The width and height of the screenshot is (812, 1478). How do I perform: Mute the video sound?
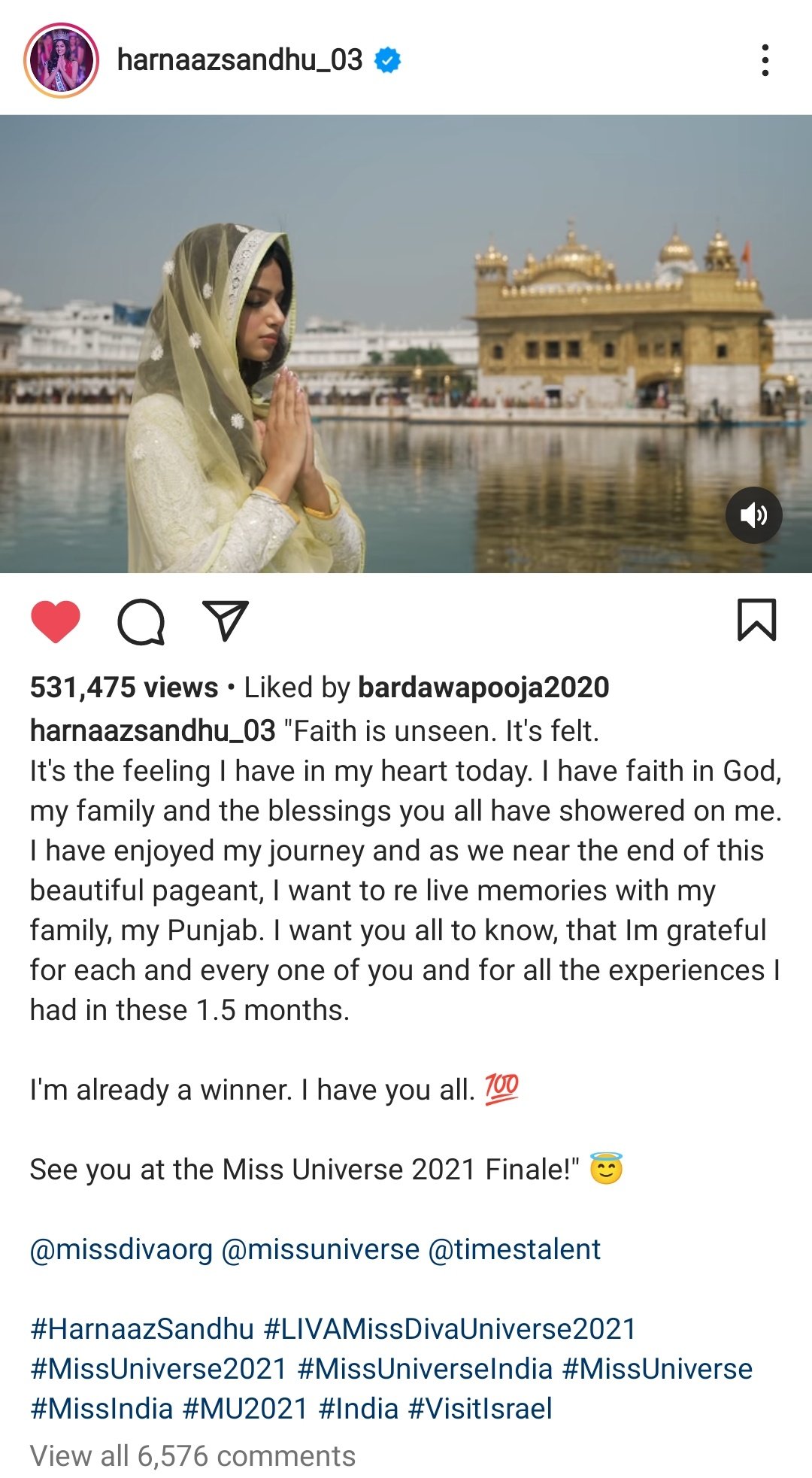[x=753, y=515]
